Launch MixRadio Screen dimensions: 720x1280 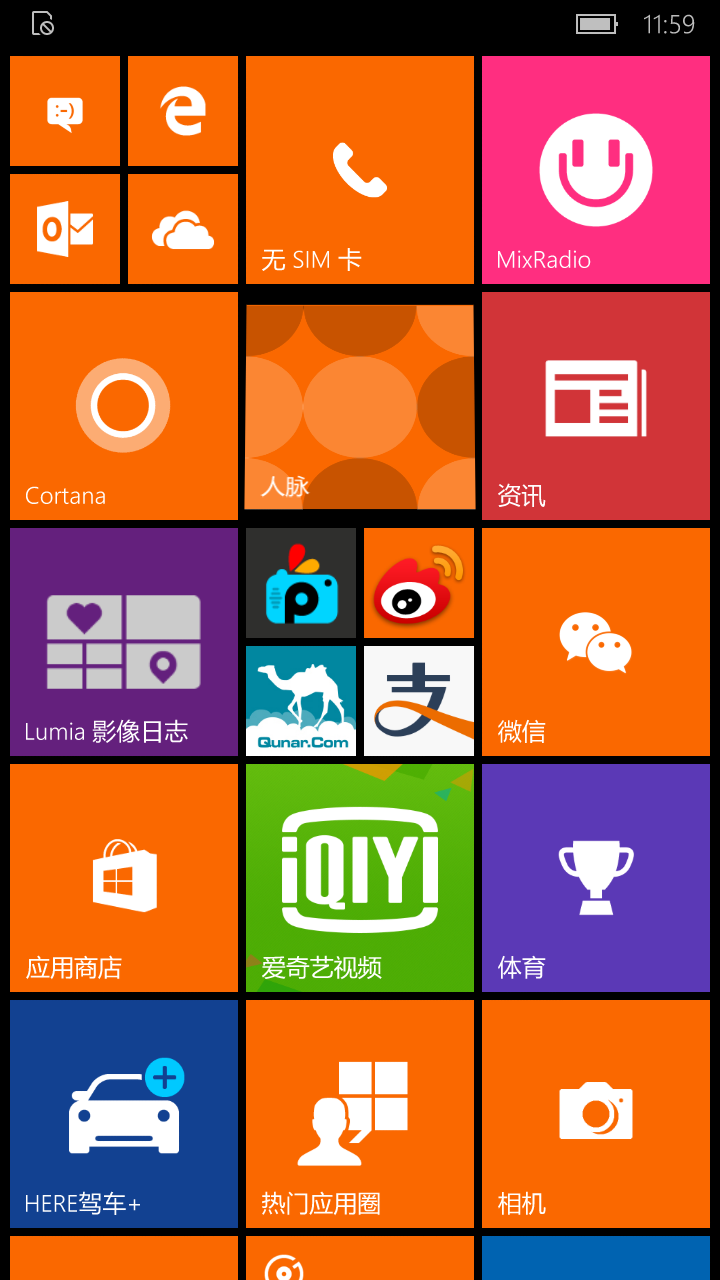click(596, 170)
